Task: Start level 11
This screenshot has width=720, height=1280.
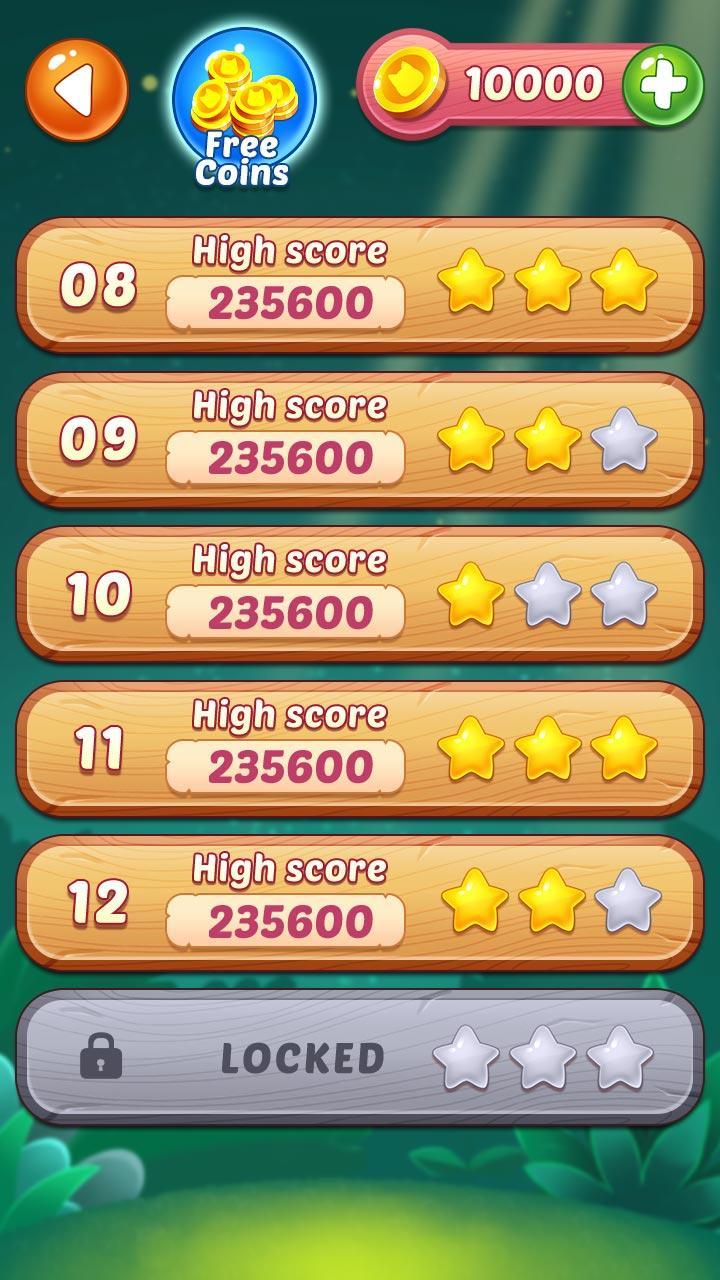Action: (x=360, y=749)
